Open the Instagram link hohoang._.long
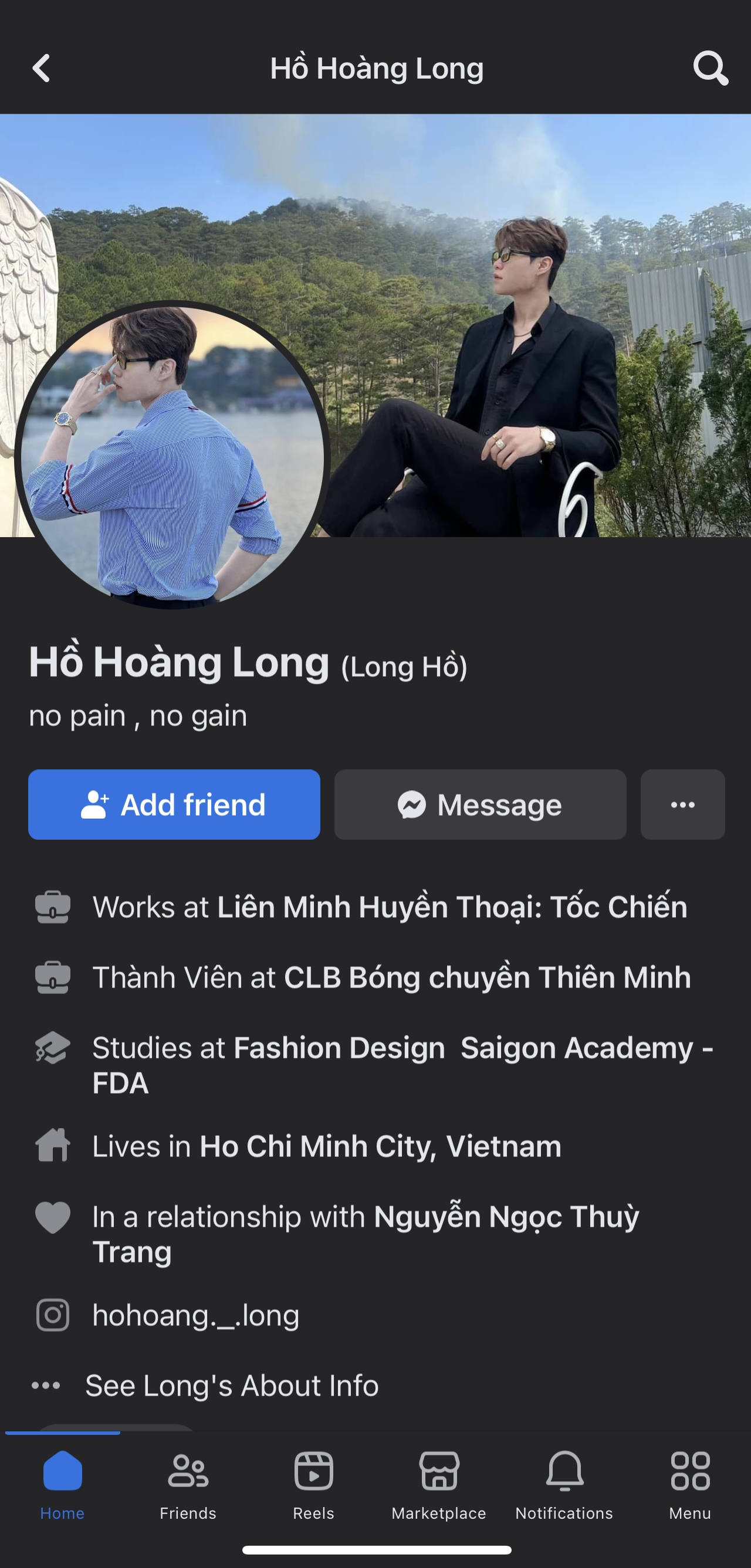 (x=195, y=1315)
